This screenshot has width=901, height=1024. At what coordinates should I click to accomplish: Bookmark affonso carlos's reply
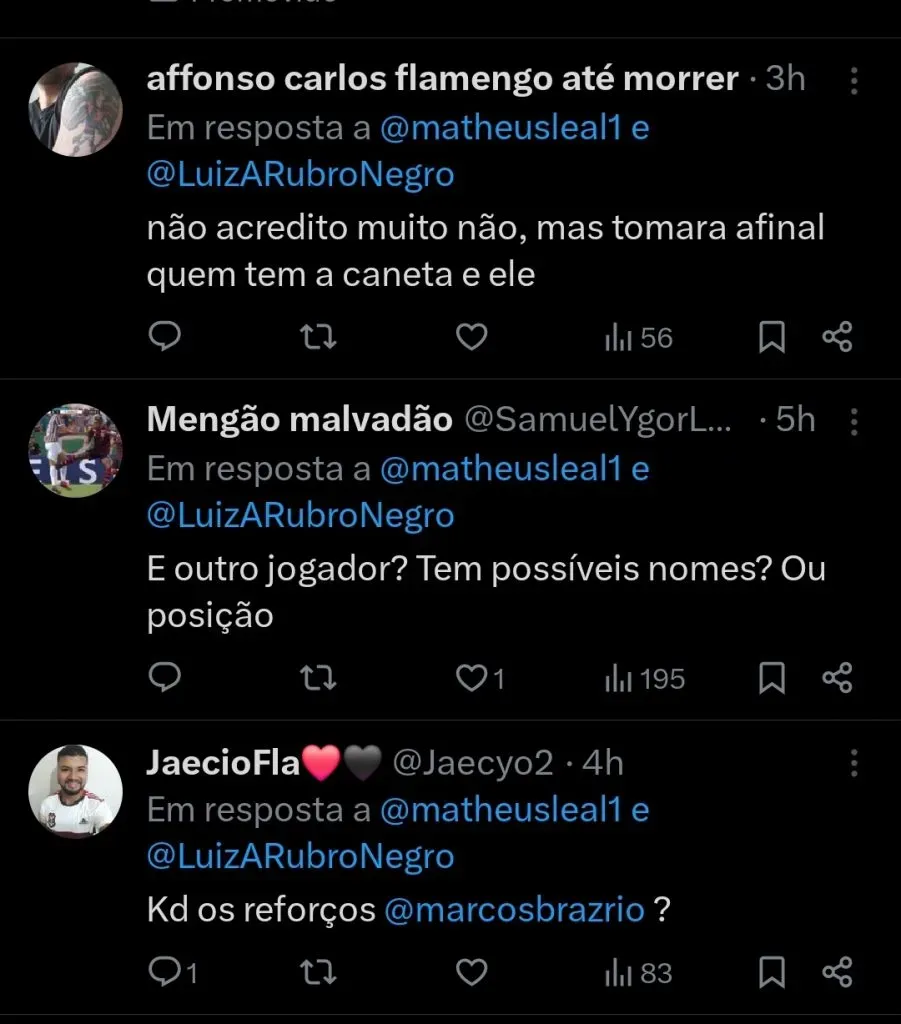pos(770,336)
